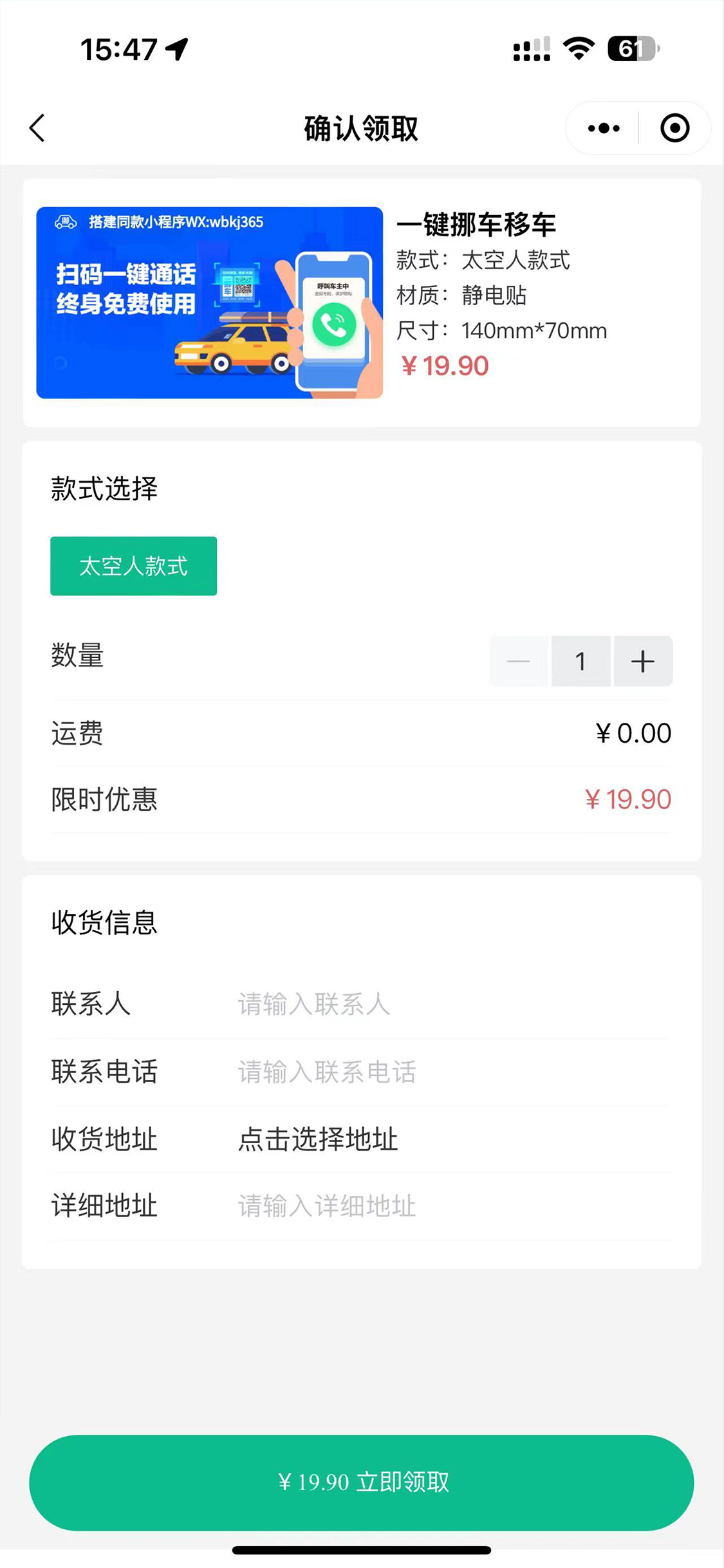Viewport: 724px width, 1568px height.
Task: Select the 太空人款式 style chip
Action: 134,566
